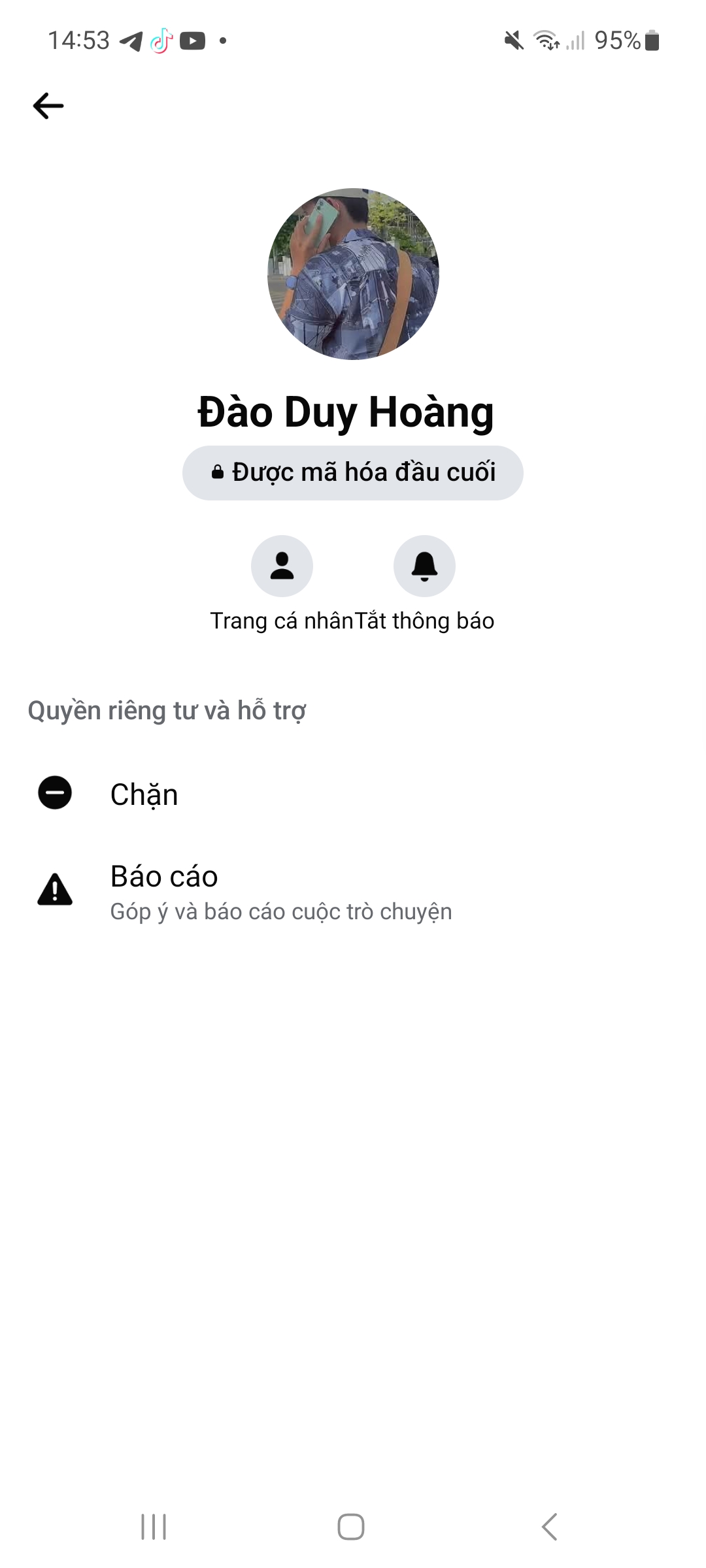Open recent apps from the navigation bar
Image resolution: width=706 pixels, height=1568 pixels.
point(154,1527)
